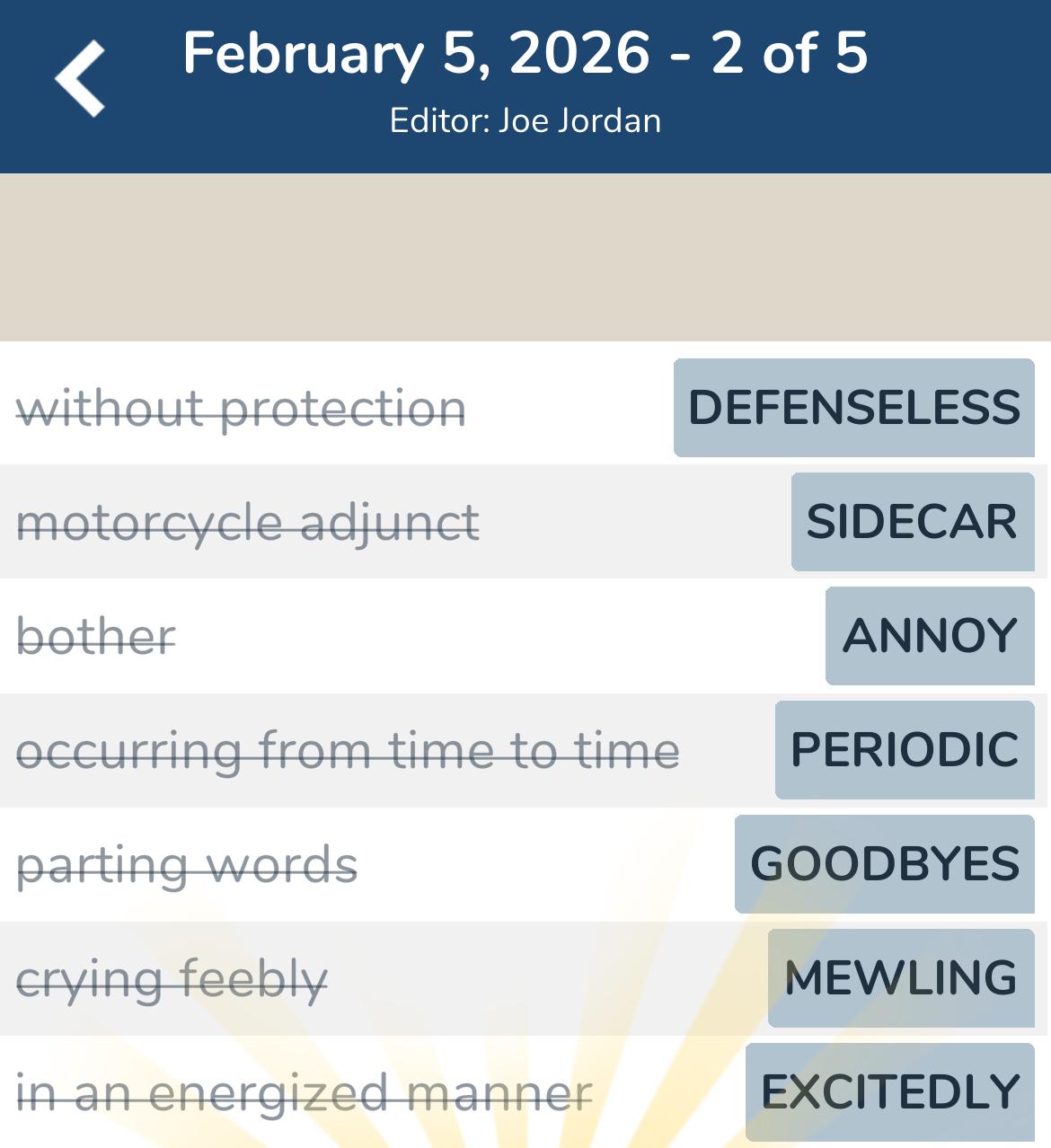Select the MEWLING answer tile
Image resolution: width=1051 pixels, height=1148 pixels.
click(898, 978)
